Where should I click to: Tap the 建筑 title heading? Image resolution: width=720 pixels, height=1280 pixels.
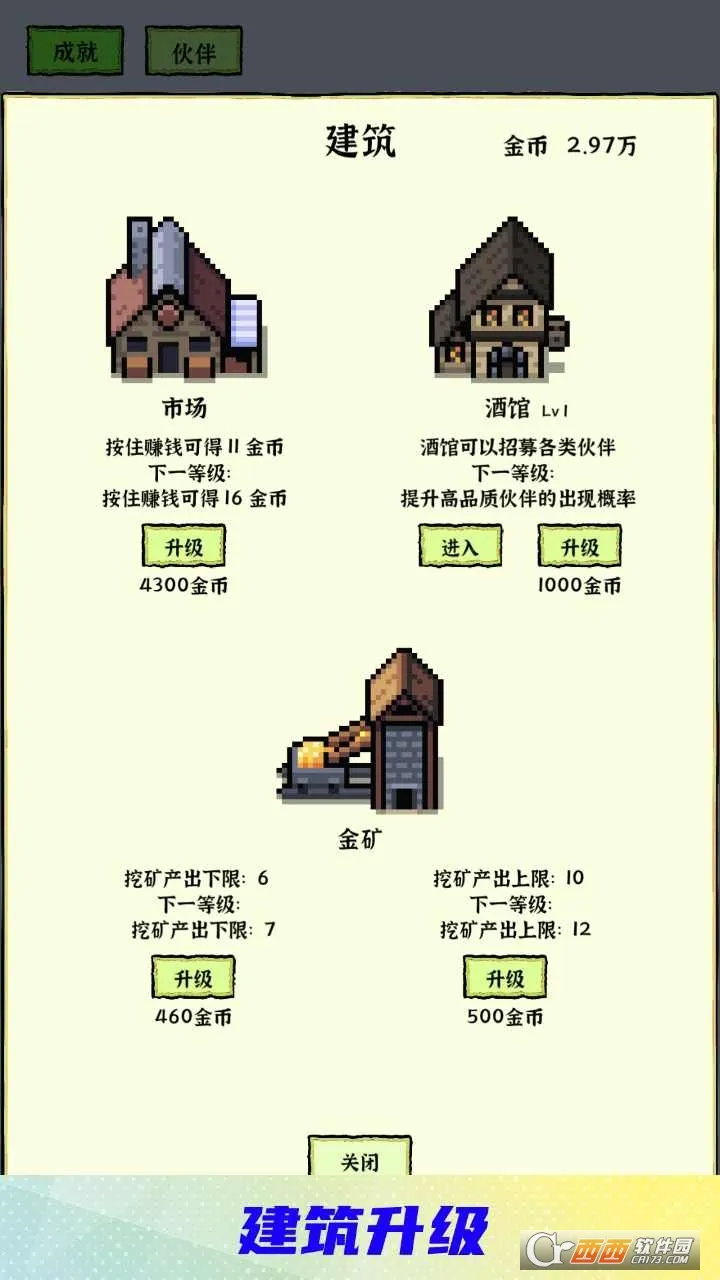(360, 143)
